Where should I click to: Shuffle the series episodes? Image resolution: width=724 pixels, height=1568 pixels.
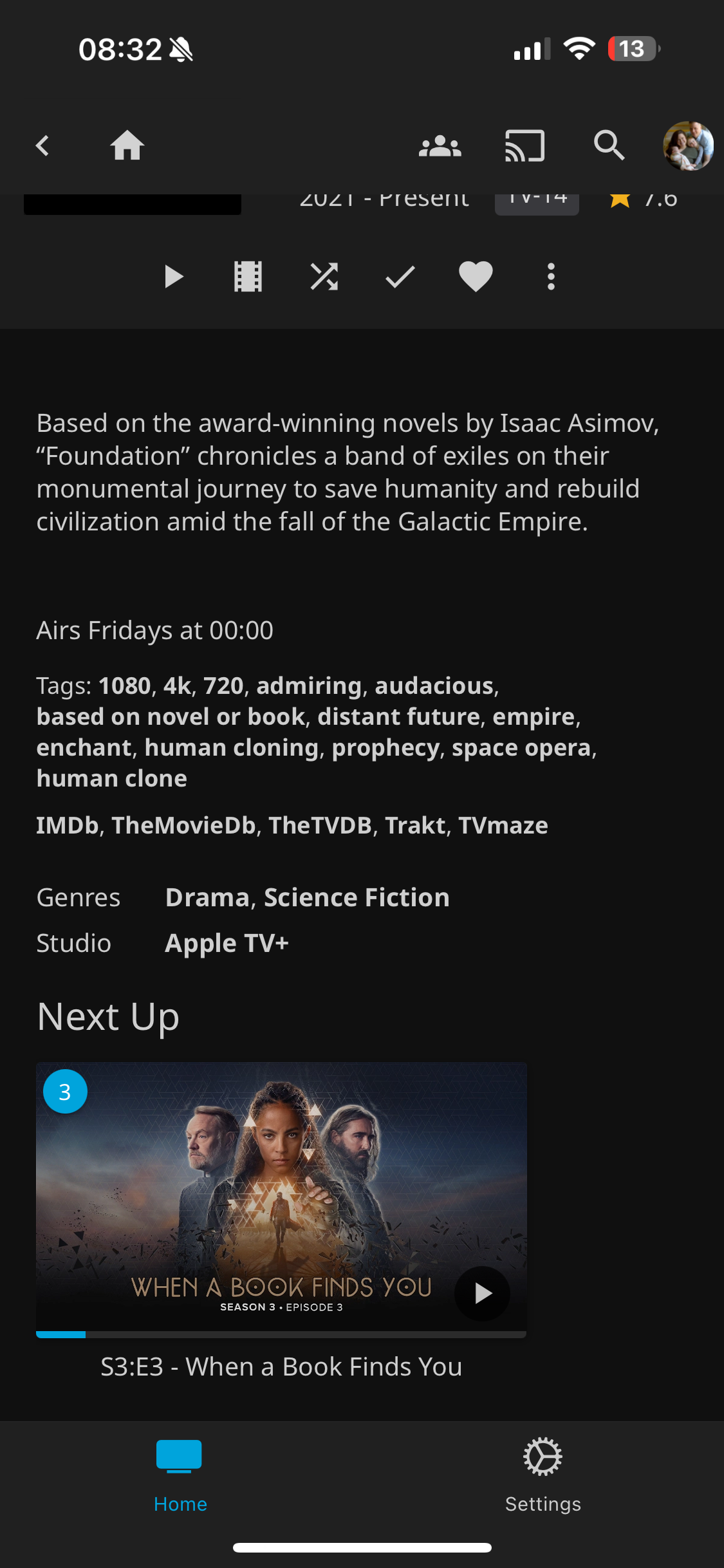[324, 277]
